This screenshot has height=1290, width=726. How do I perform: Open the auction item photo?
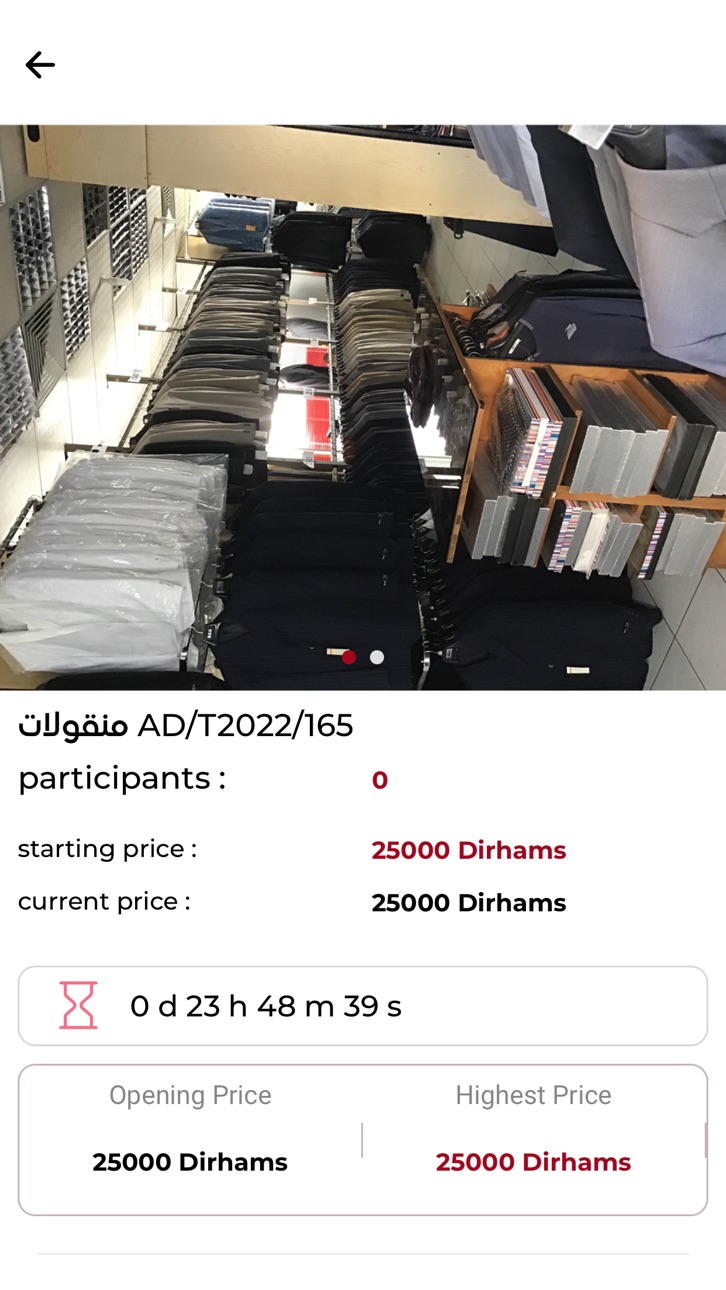363,407
